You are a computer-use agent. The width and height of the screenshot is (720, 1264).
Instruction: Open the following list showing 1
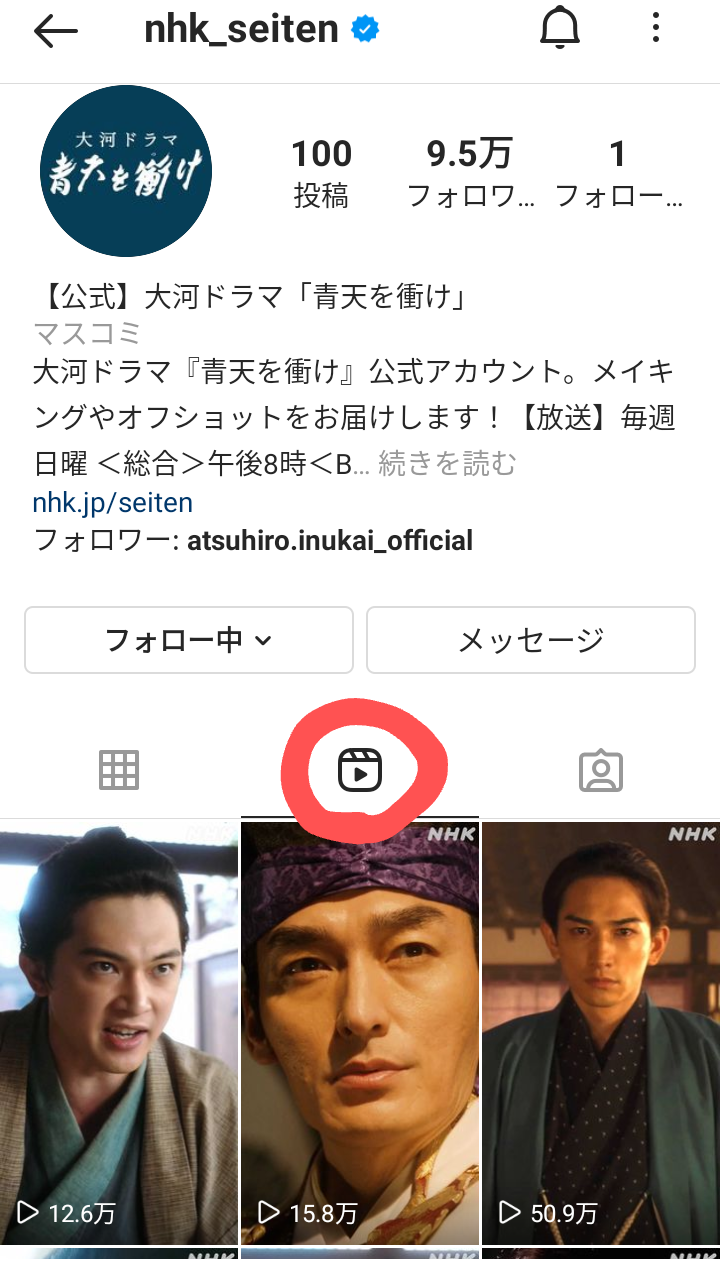point(618,172)
